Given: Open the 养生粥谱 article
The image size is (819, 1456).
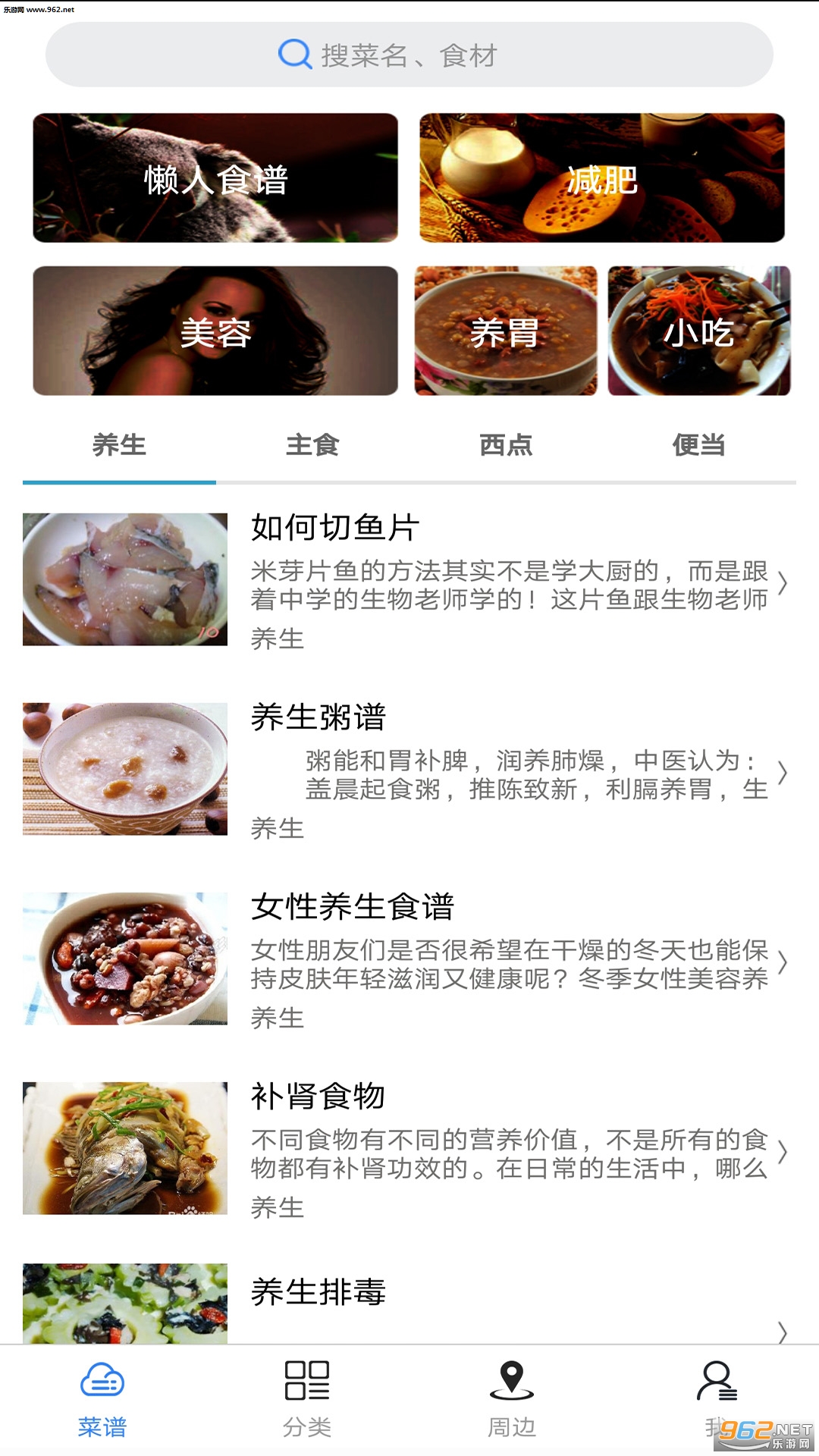Looking at the screenshot, I should coord(409,770).
